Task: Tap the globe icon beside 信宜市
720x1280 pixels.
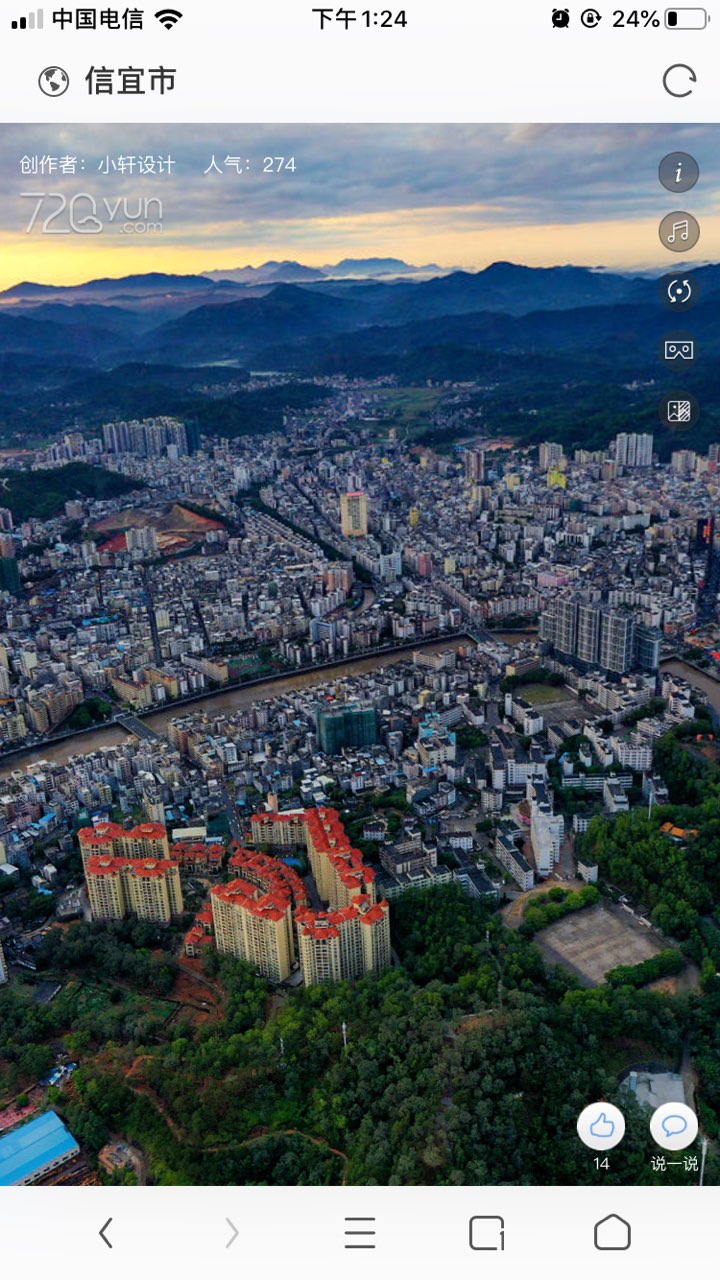Action: coord(54,81)
